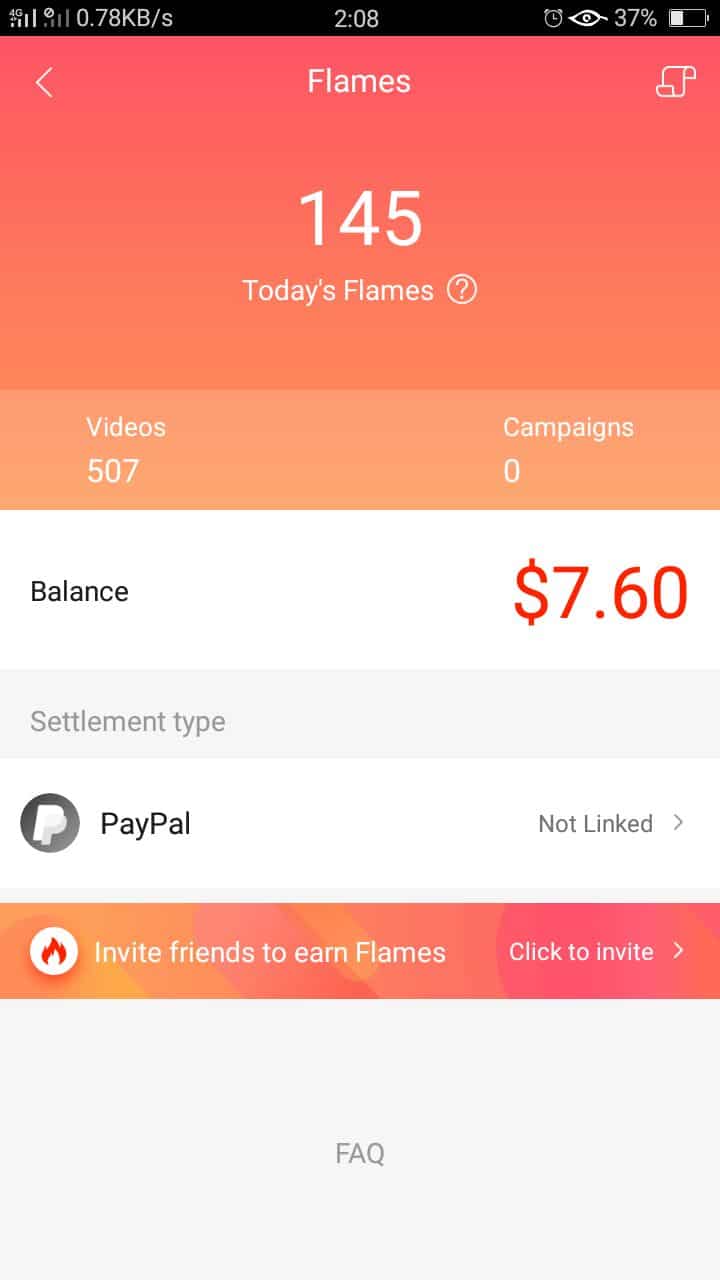Click to invite friends for Flames
720x1280 pixels.
coord(595,951)
